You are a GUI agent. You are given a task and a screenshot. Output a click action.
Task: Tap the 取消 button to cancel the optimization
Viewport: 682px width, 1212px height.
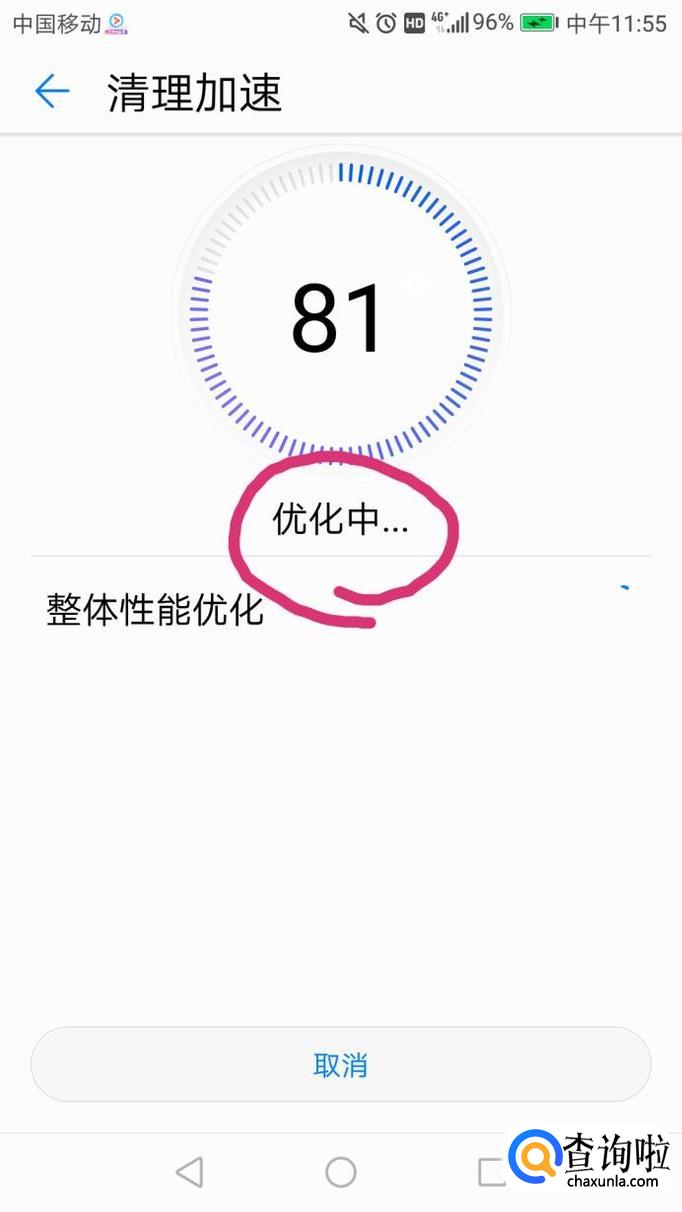[341, 1065]
